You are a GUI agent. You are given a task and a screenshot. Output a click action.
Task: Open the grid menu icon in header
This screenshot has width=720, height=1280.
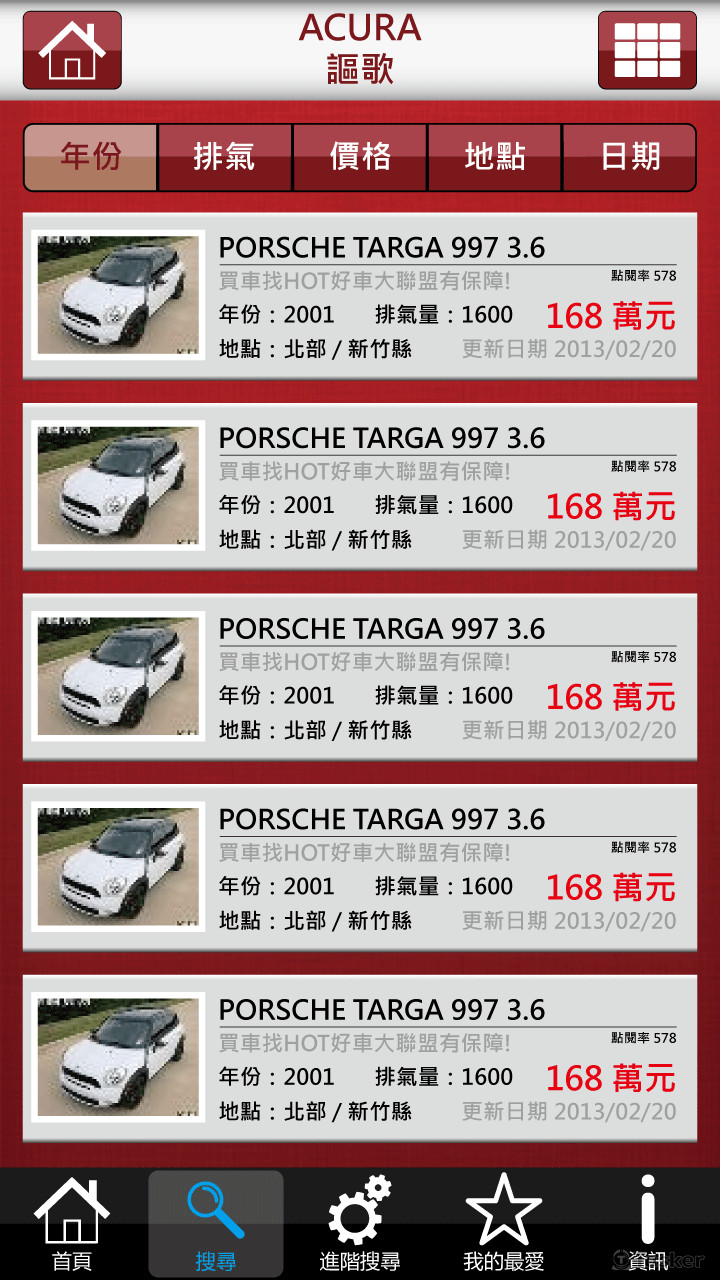[x=647, y=50]
